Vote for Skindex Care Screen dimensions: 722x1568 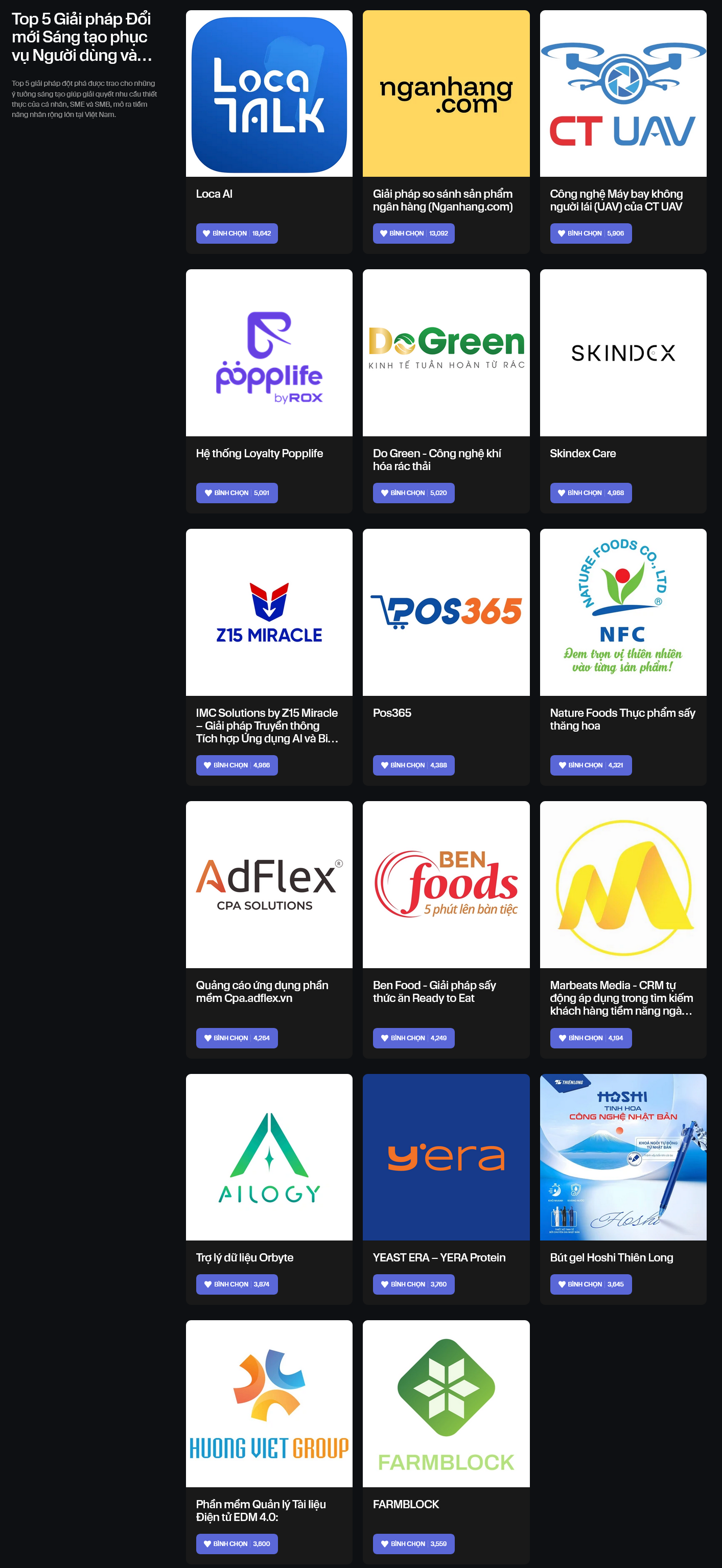click(x=591, y=493)
